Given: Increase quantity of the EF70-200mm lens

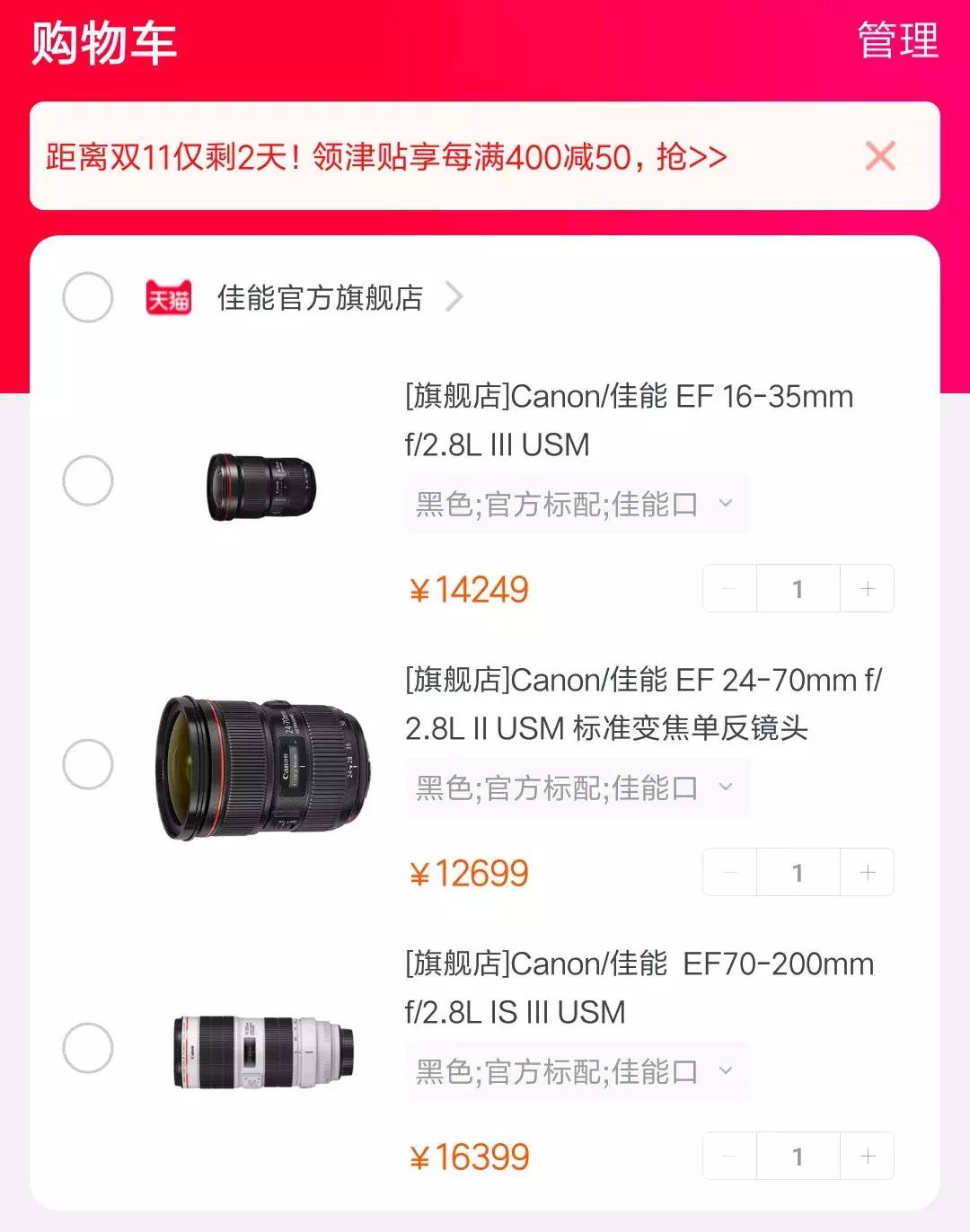Looking at the screenshot, I should coord(866,1156).
